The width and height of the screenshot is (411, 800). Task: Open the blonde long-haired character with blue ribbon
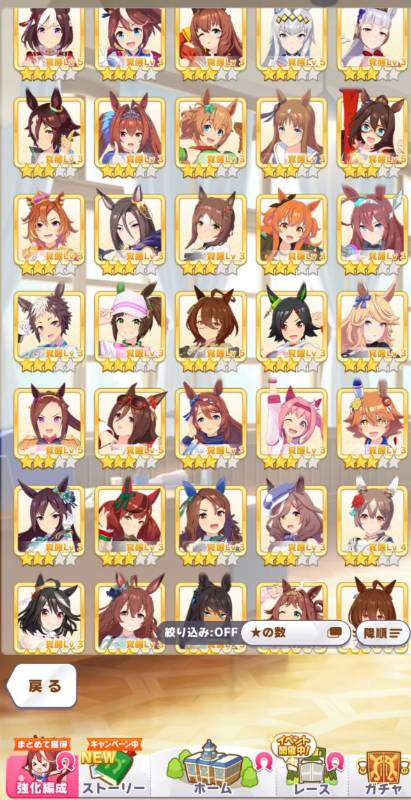click(x=372, y=331)
